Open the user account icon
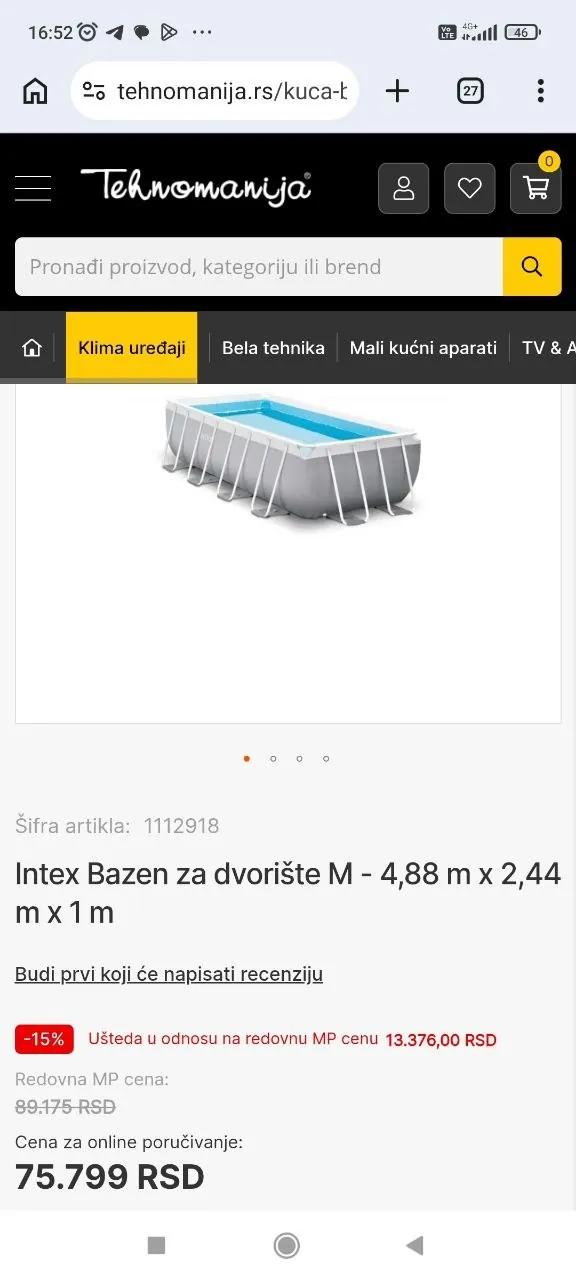Screen dimensions: 576x1280 point(404,188)
